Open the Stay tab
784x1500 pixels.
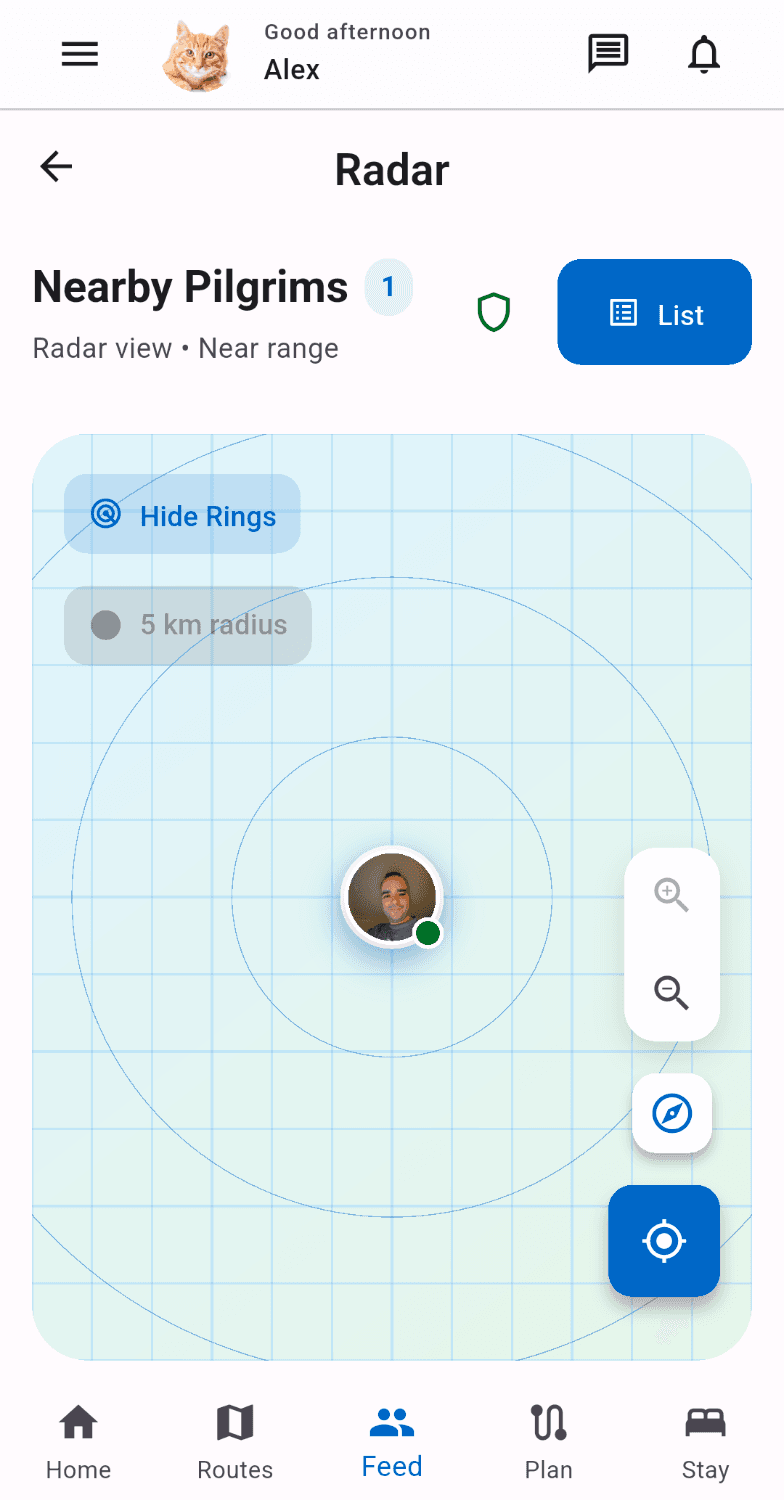[x=705, y=1443]
